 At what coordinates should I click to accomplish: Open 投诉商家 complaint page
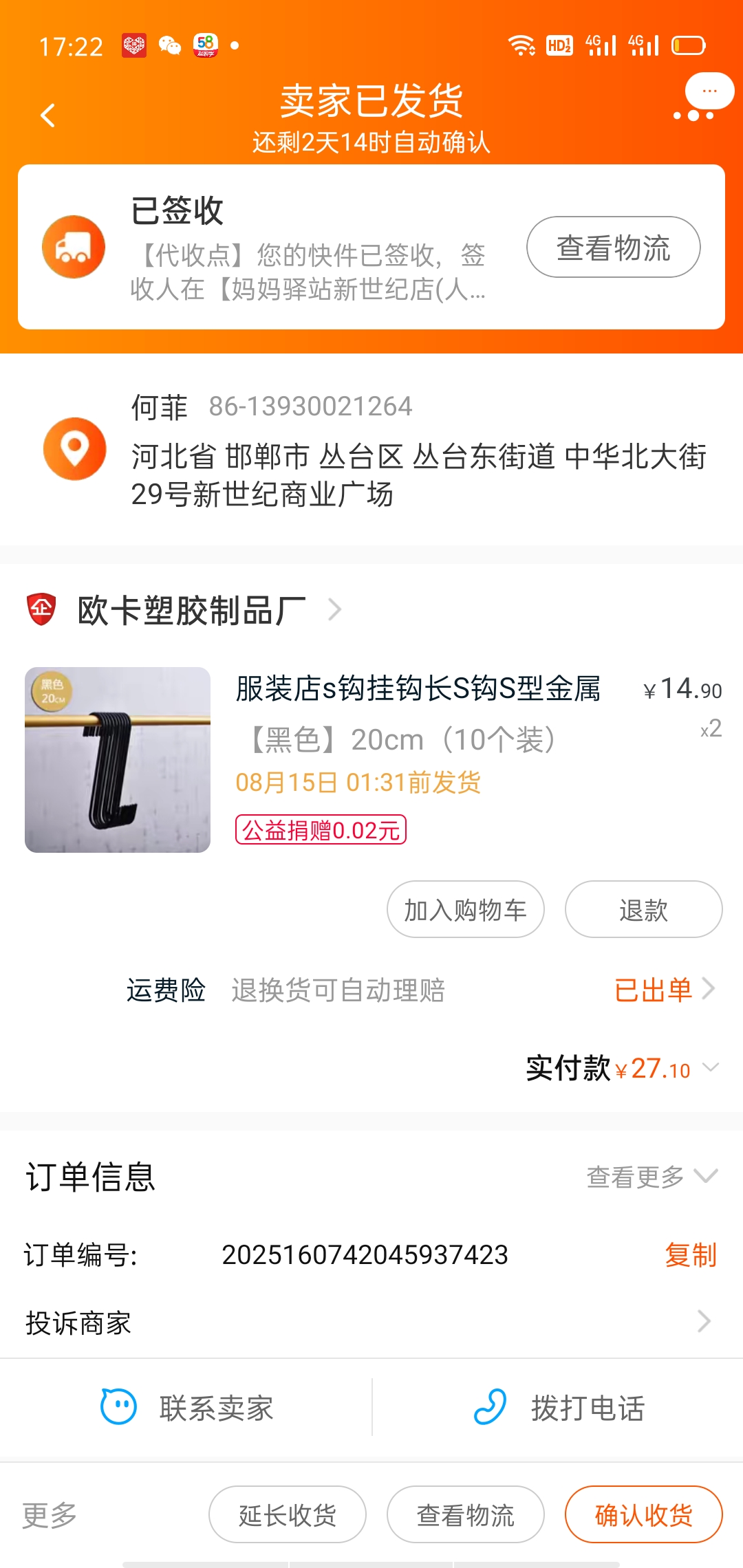[x=371, y=1322]
